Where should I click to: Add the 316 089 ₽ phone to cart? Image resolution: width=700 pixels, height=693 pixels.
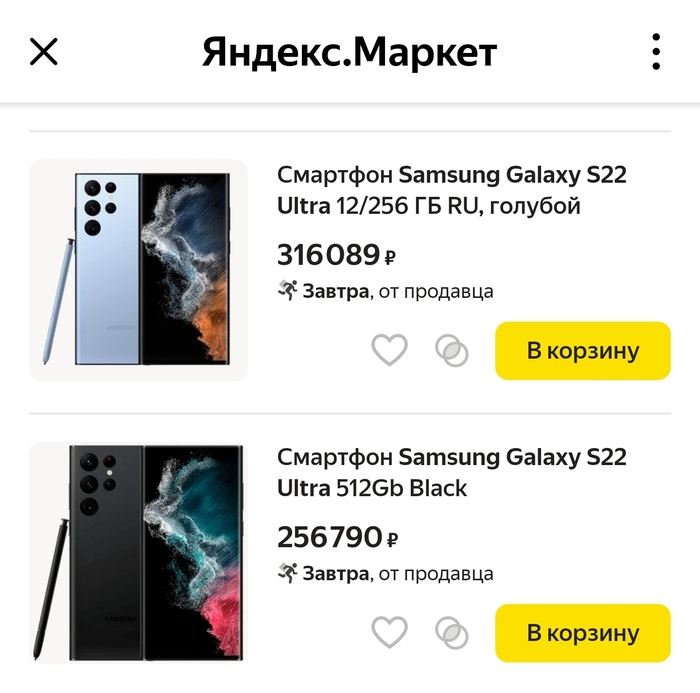click(x=582, y=351)
